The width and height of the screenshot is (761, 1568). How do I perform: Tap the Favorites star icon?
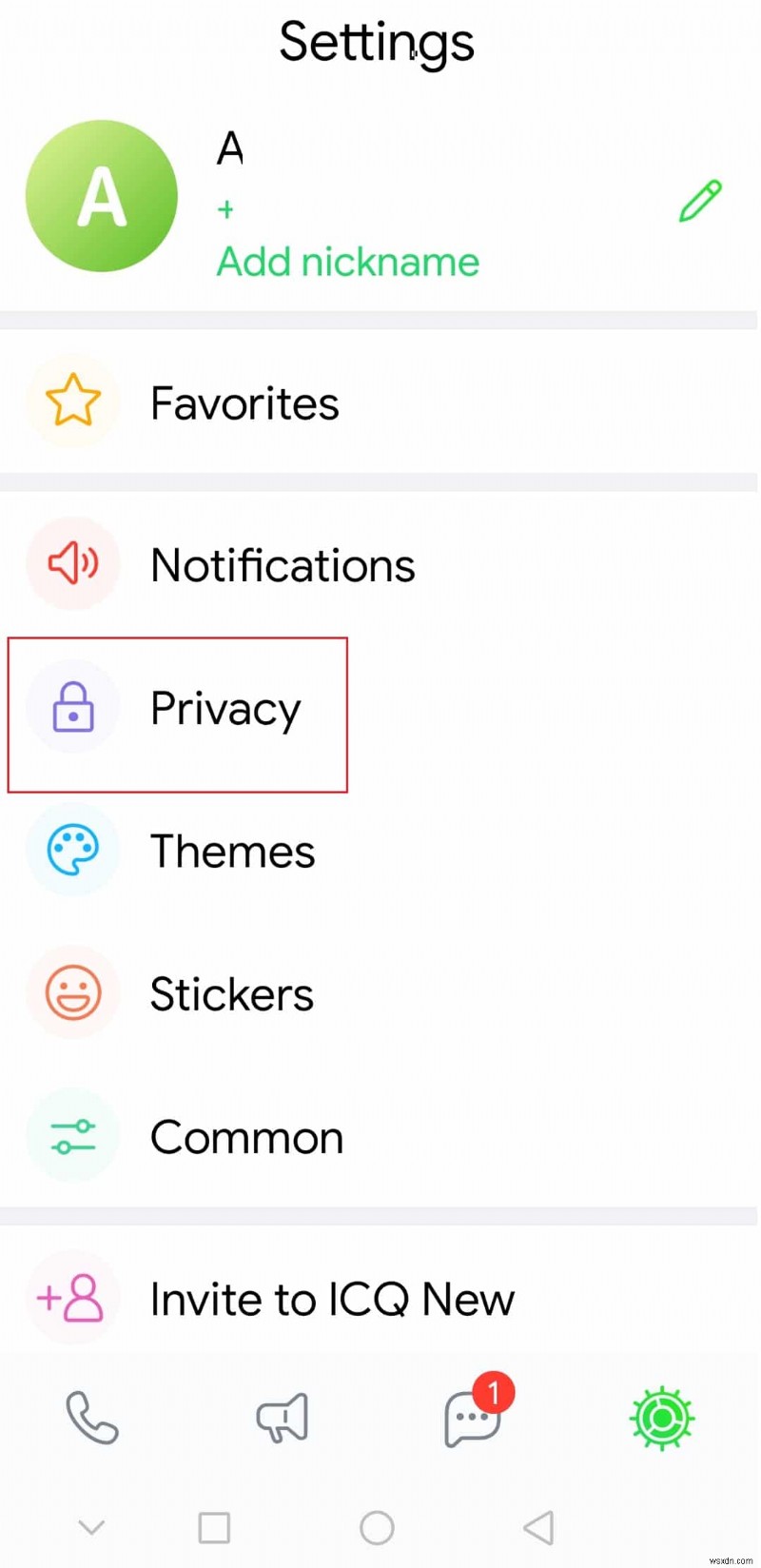(x=72, y=402)
